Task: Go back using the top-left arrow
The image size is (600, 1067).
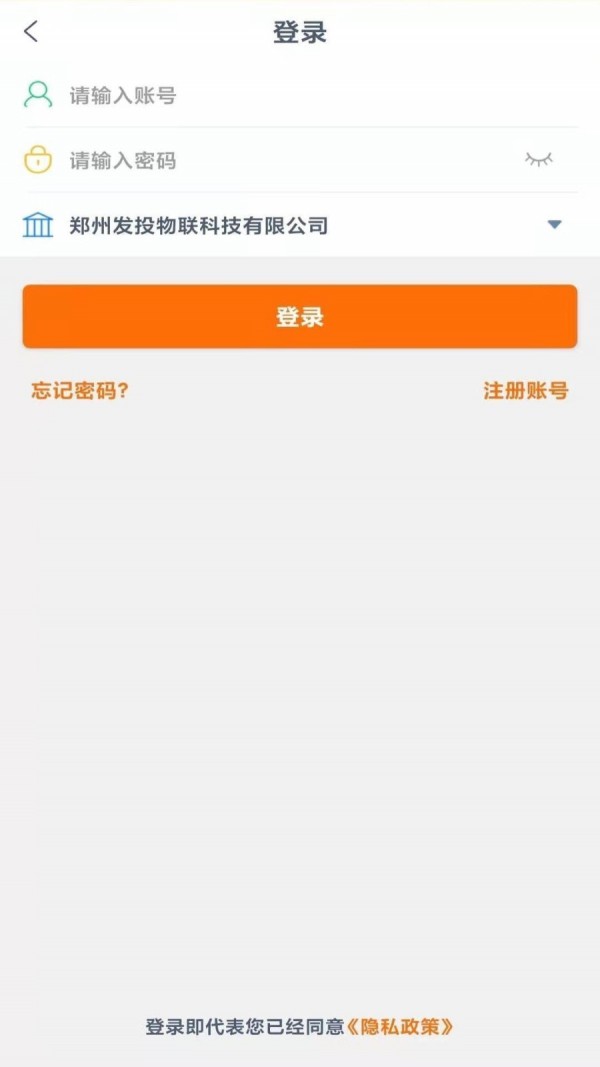Action: tap(31, 31)
